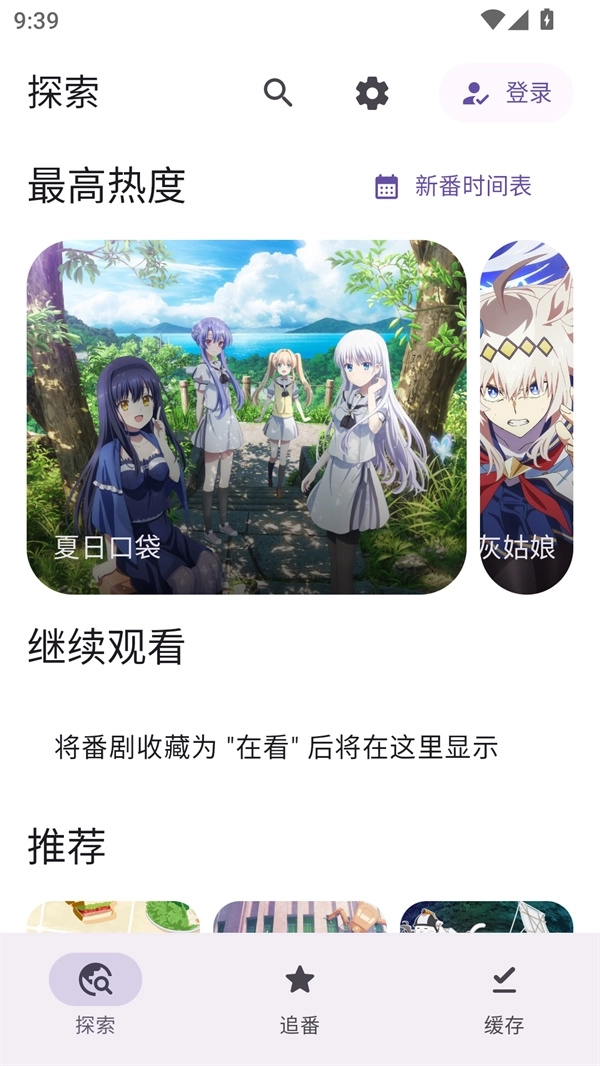
Task: Tap the 登录 login button
Action: pos(506,93)
